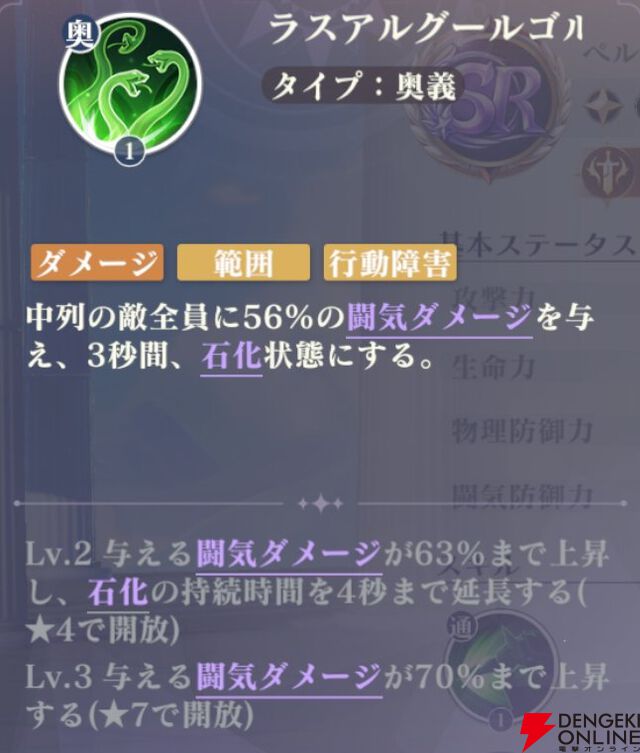The image size is (640, 753).
Task: Tap 闘気ダメージ in the Lv.2 description
Action: point(289,551)
